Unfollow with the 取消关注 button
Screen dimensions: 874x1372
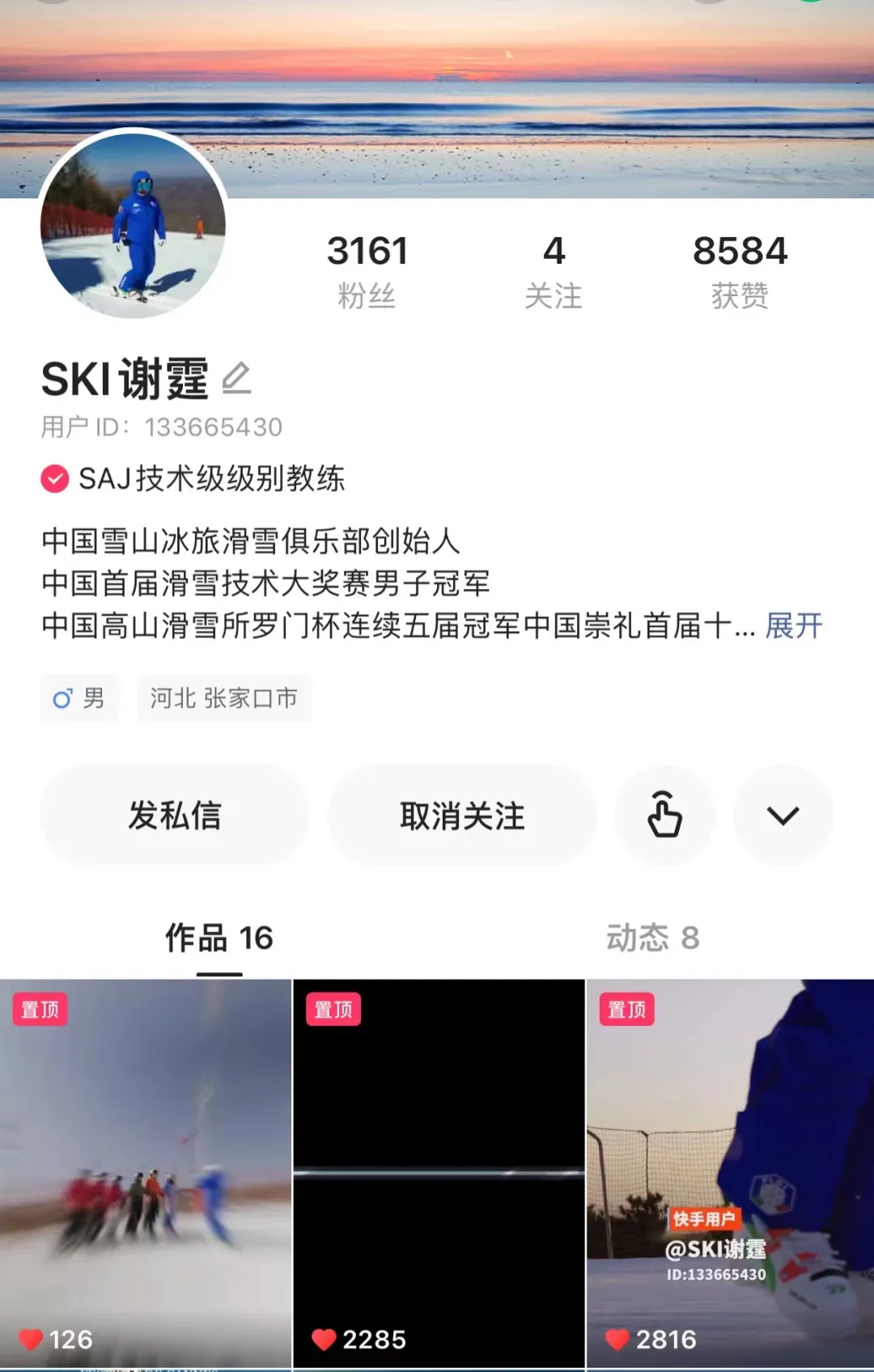click(x=462, y=815)
